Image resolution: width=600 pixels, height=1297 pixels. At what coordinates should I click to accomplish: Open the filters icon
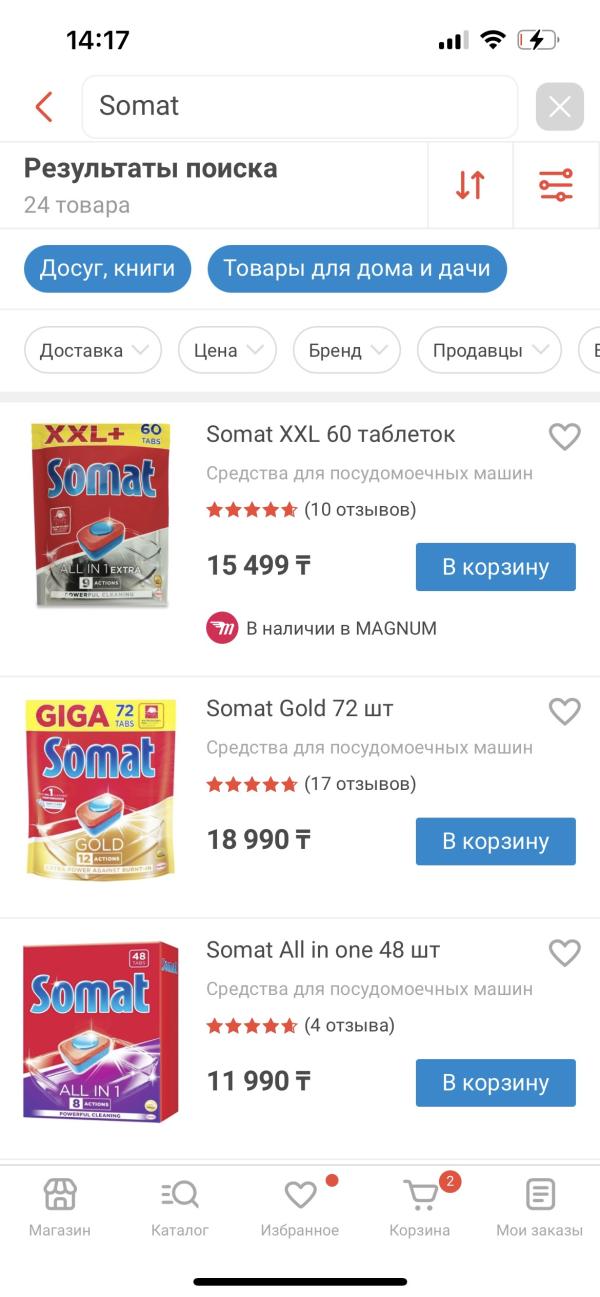point(556,185)
